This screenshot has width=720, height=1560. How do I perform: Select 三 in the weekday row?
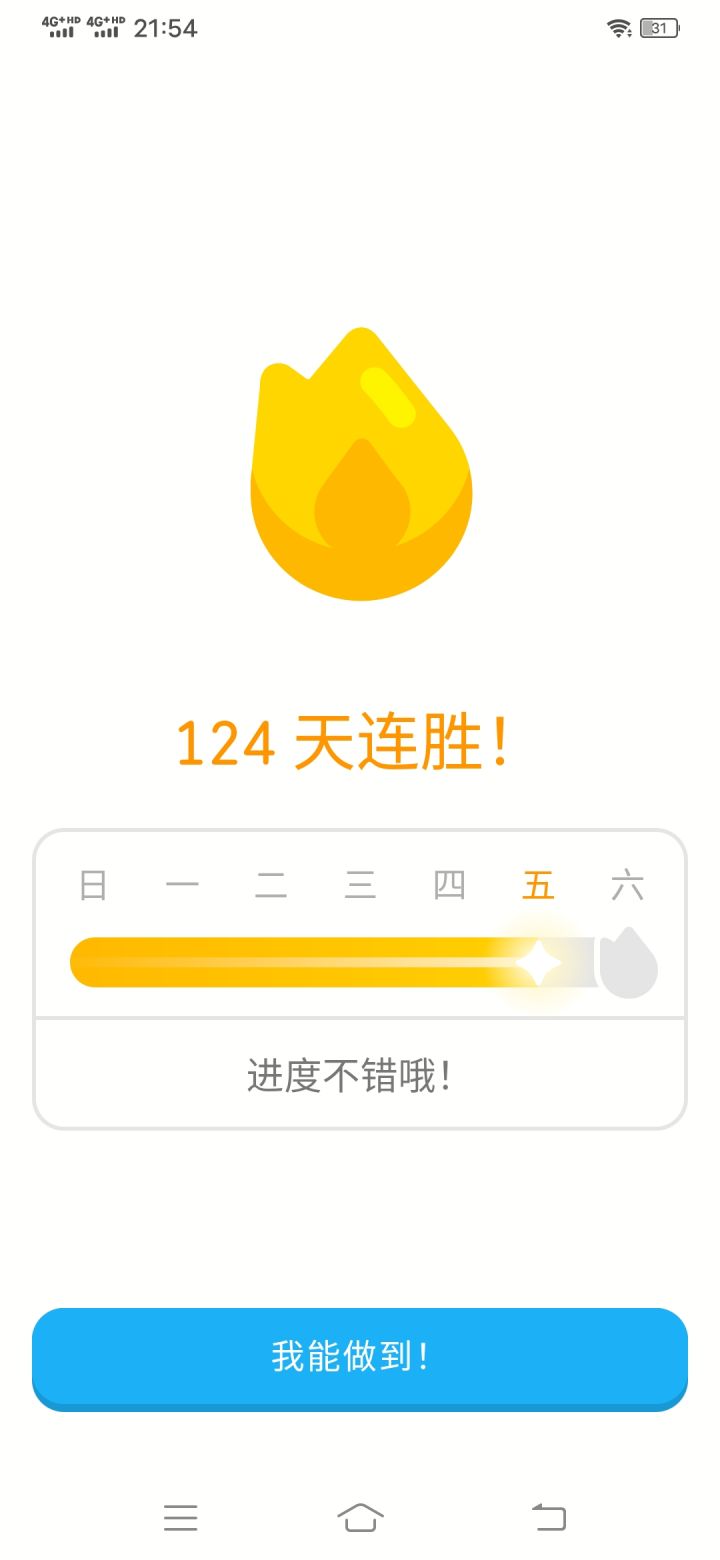click(360, 885)
